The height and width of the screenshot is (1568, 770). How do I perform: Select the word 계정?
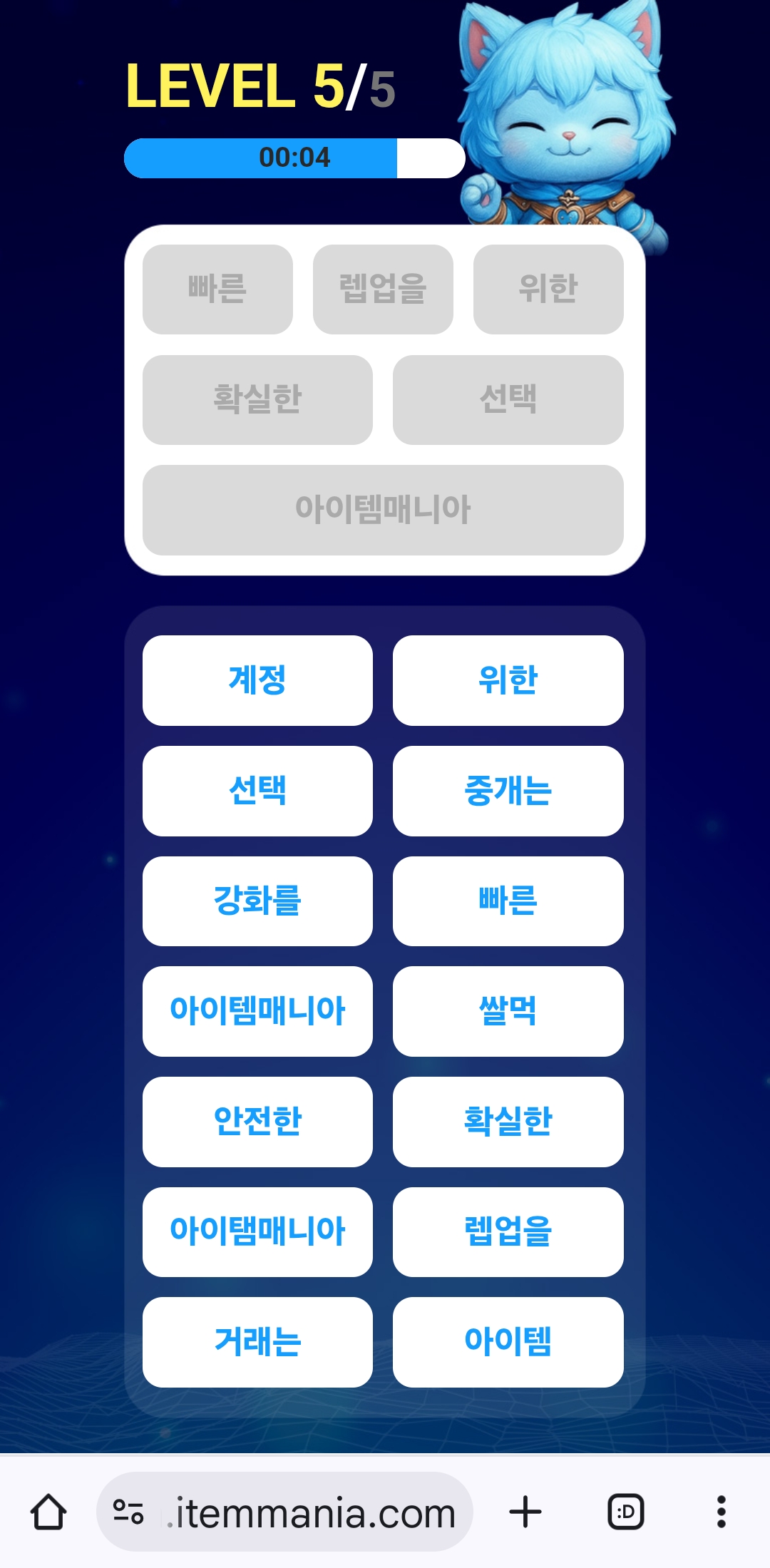257,680
